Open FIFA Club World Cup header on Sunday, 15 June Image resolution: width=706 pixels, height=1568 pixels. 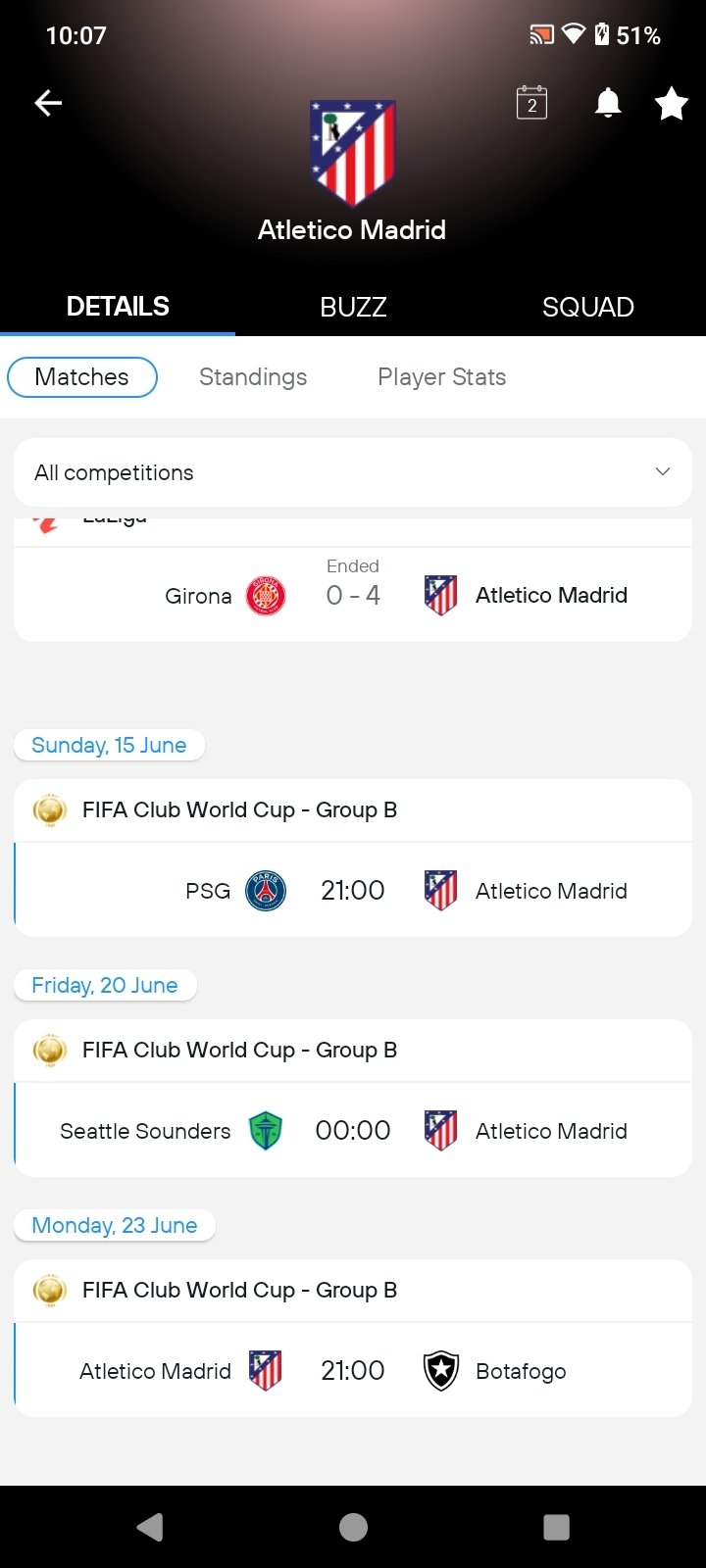[x=353, y=810]
